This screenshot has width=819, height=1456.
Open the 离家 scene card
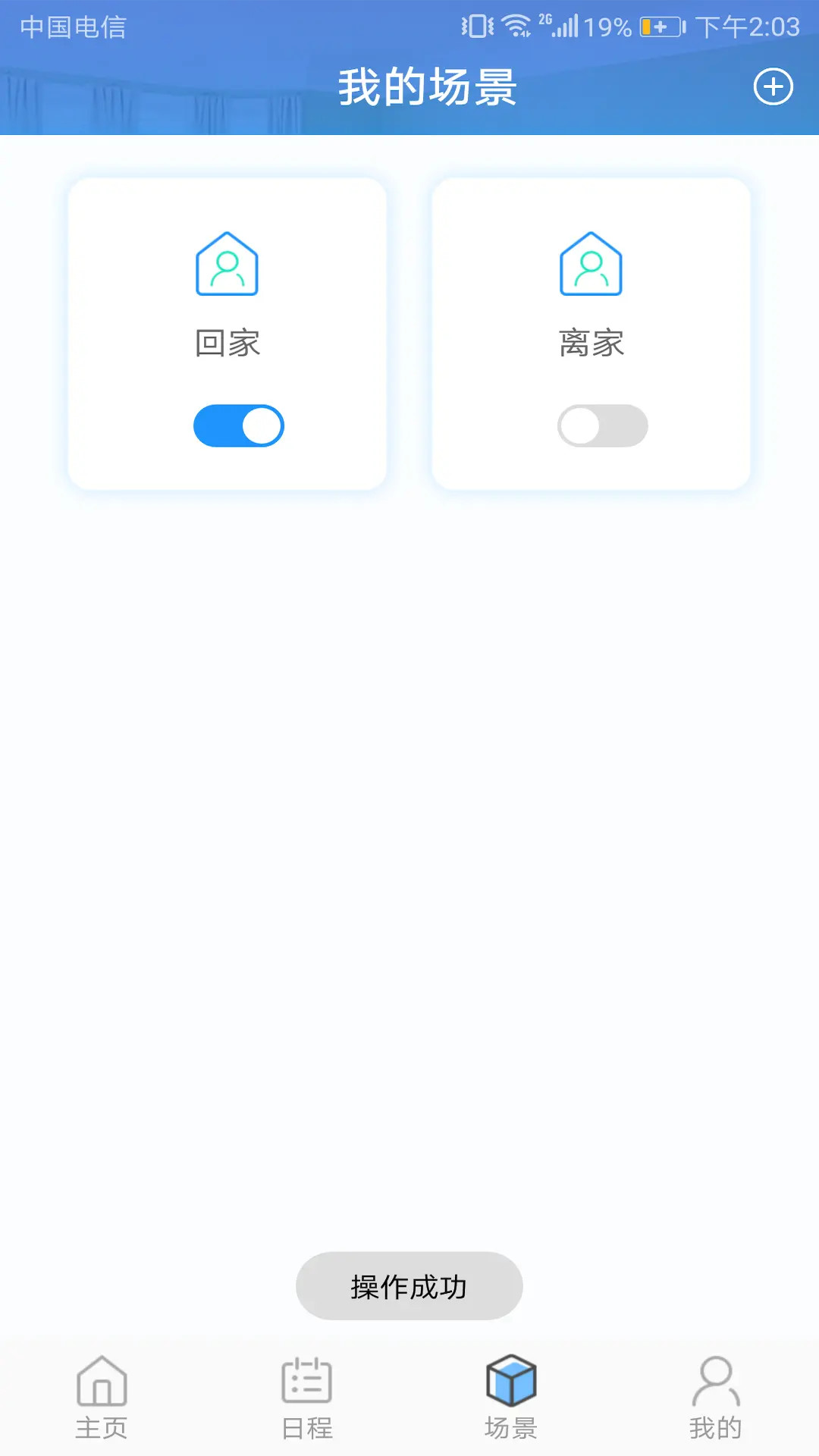[x=590, y=334]
